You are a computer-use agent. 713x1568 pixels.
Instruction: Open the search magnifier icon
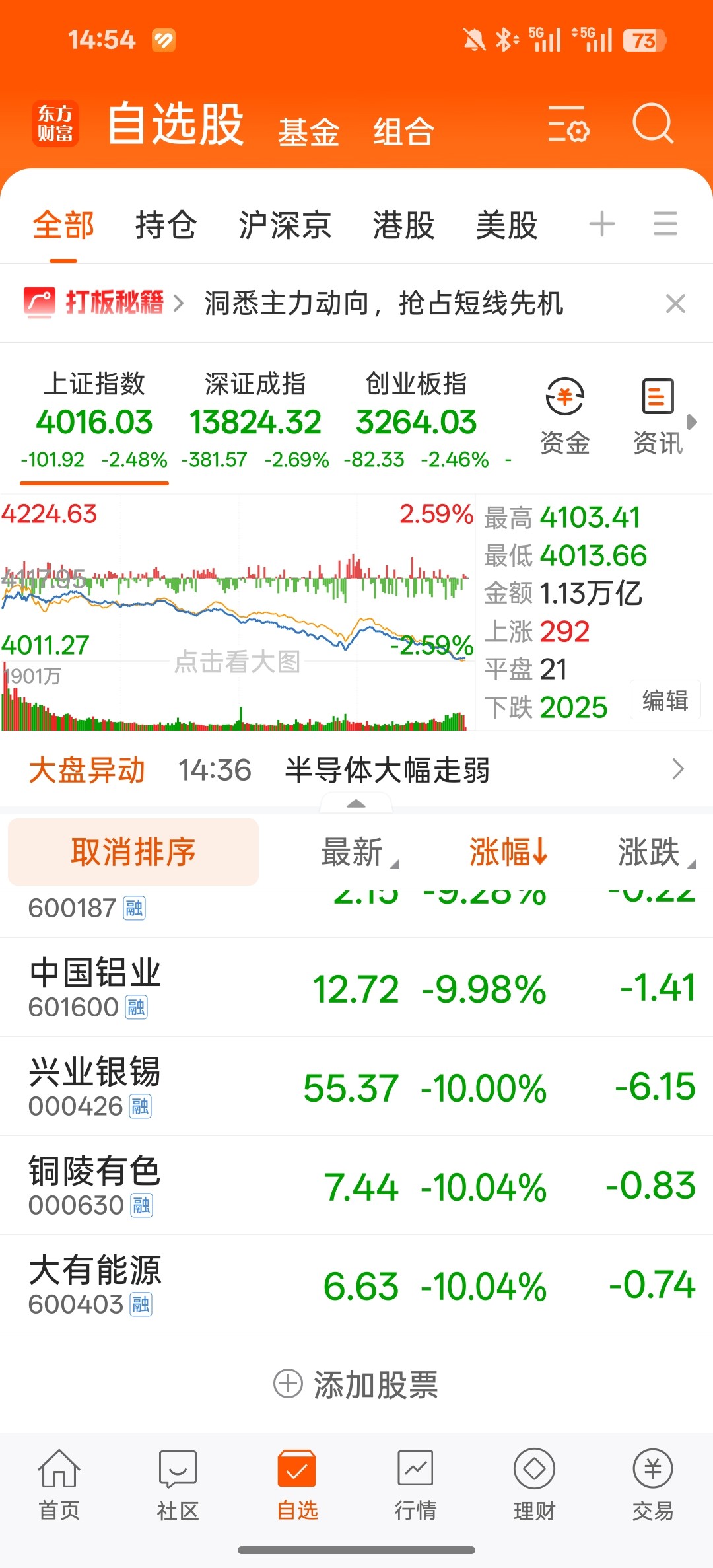[652, 124]
